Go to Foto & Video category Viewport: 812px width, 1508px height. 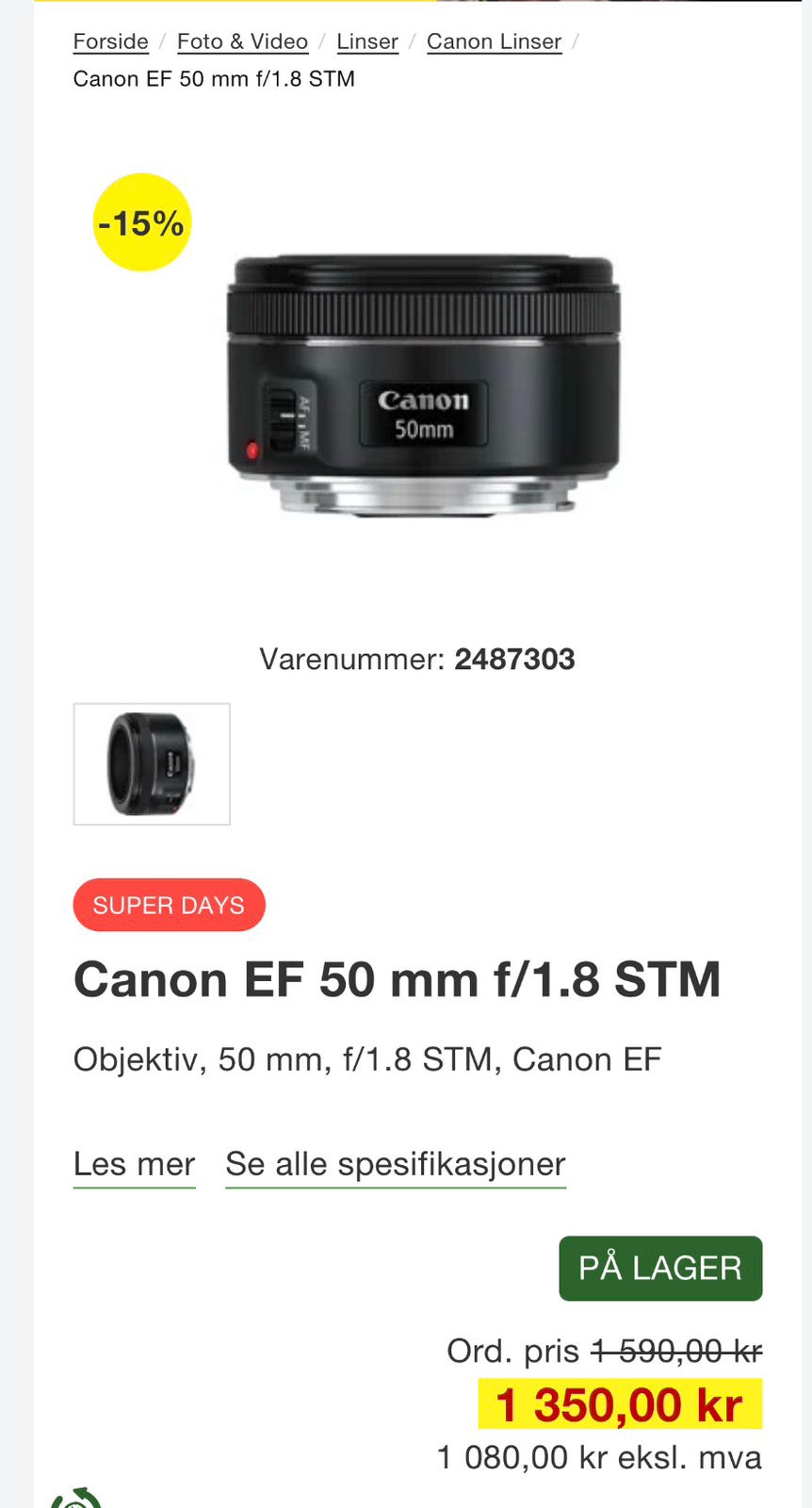pyautogui.click(x=242, y=42)
